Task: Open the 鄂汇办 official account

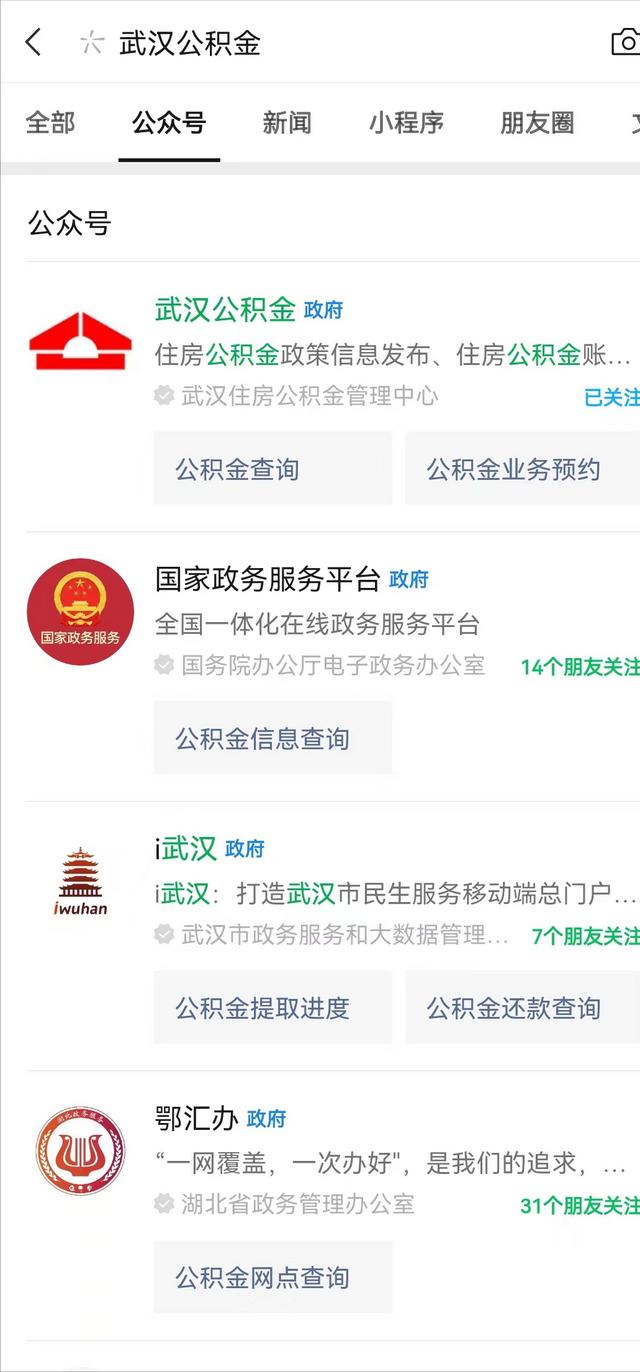Action: (x=196, y=1118)
